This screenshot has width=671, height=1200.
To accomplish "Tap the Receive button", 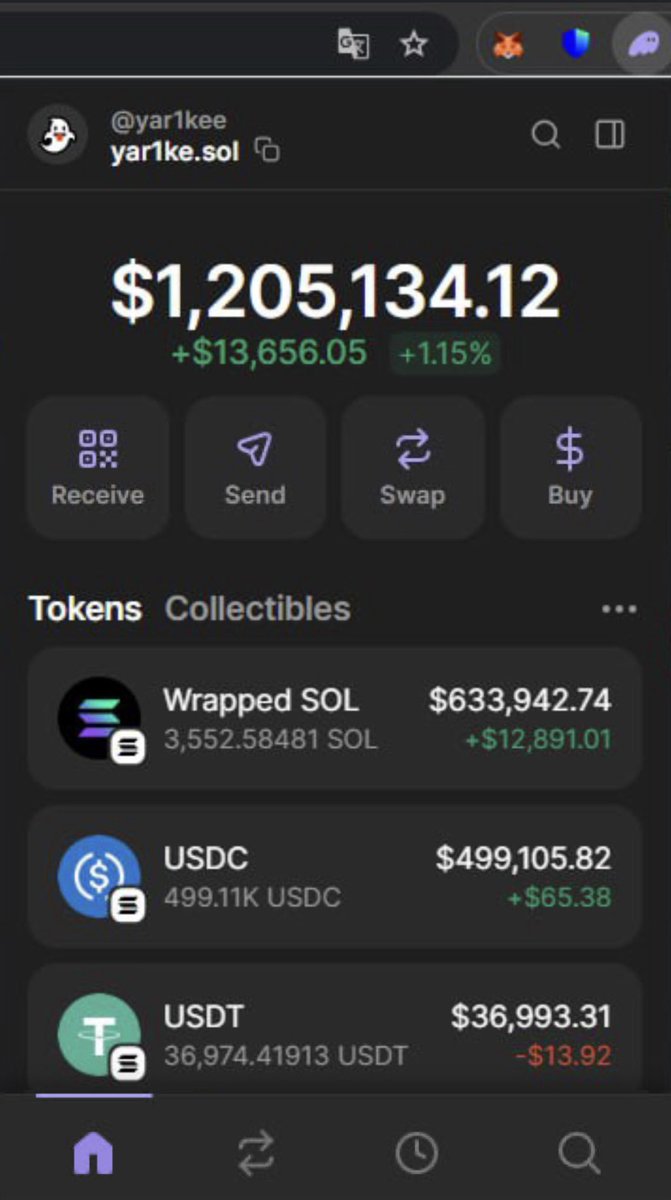I will point(98,467).
